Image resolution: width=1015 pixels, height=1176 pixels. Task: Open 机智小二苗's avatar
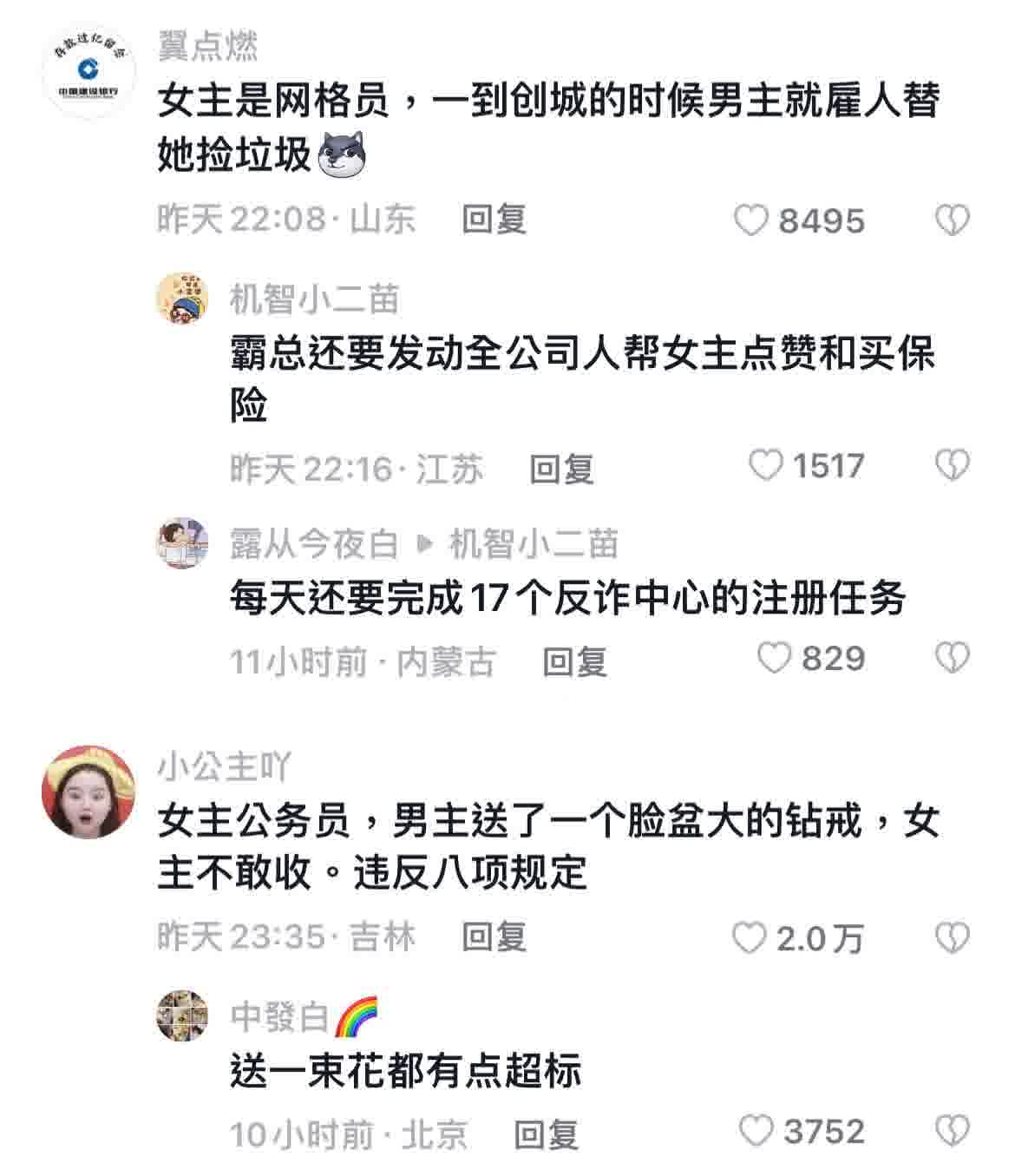coord(182,298)
